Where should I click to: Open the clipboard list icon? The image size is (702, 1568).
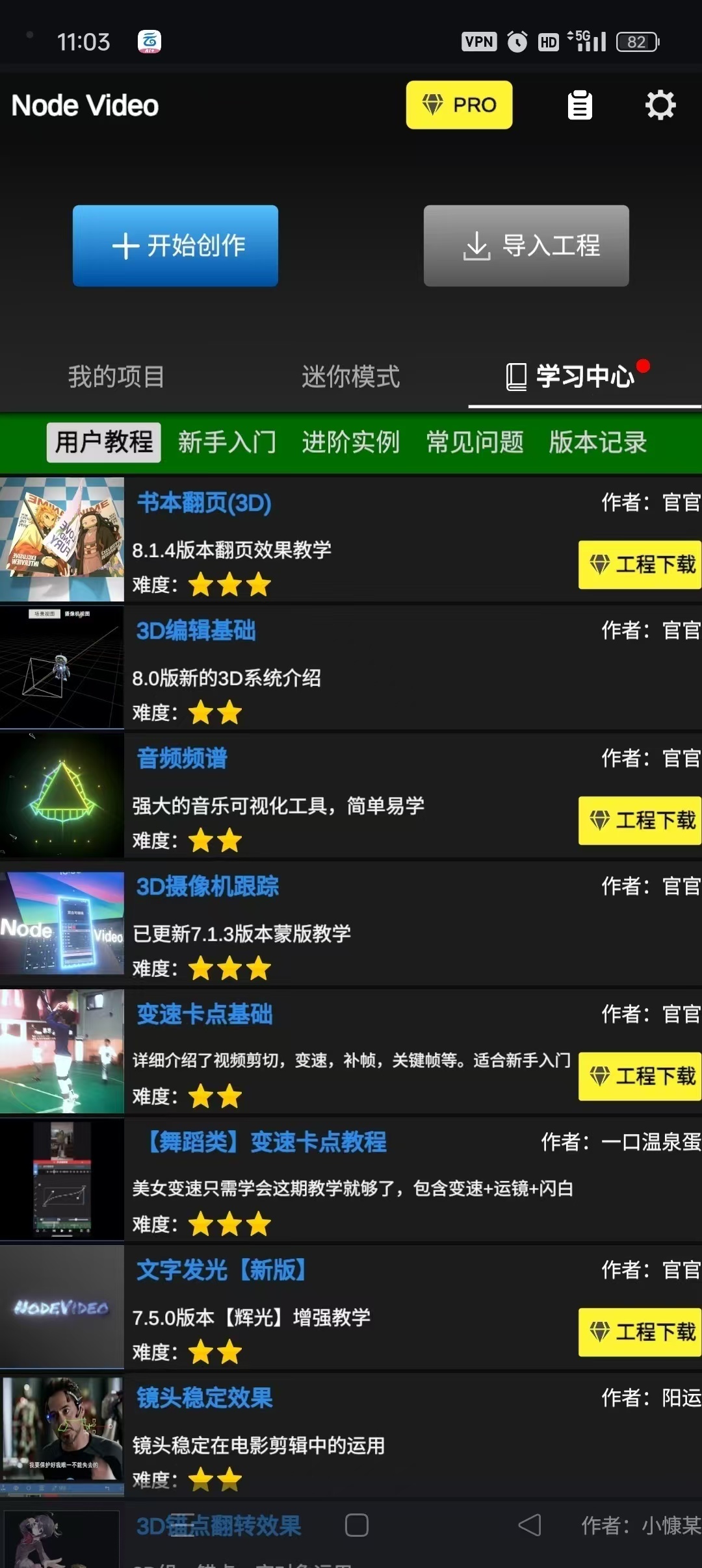579,105
